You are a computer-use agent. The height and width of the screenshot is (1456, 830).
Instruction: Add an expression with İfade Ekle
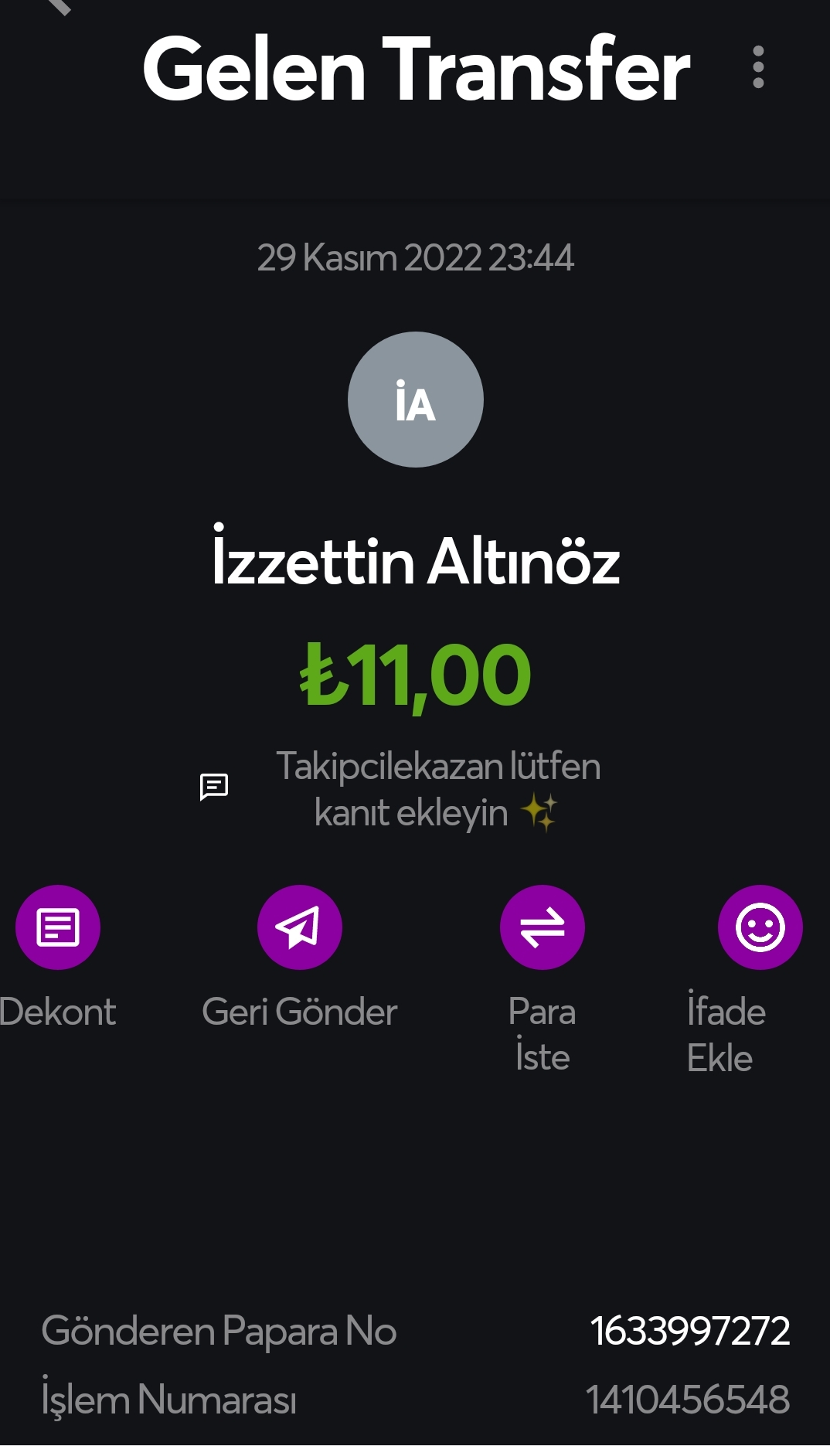point(760,927)
